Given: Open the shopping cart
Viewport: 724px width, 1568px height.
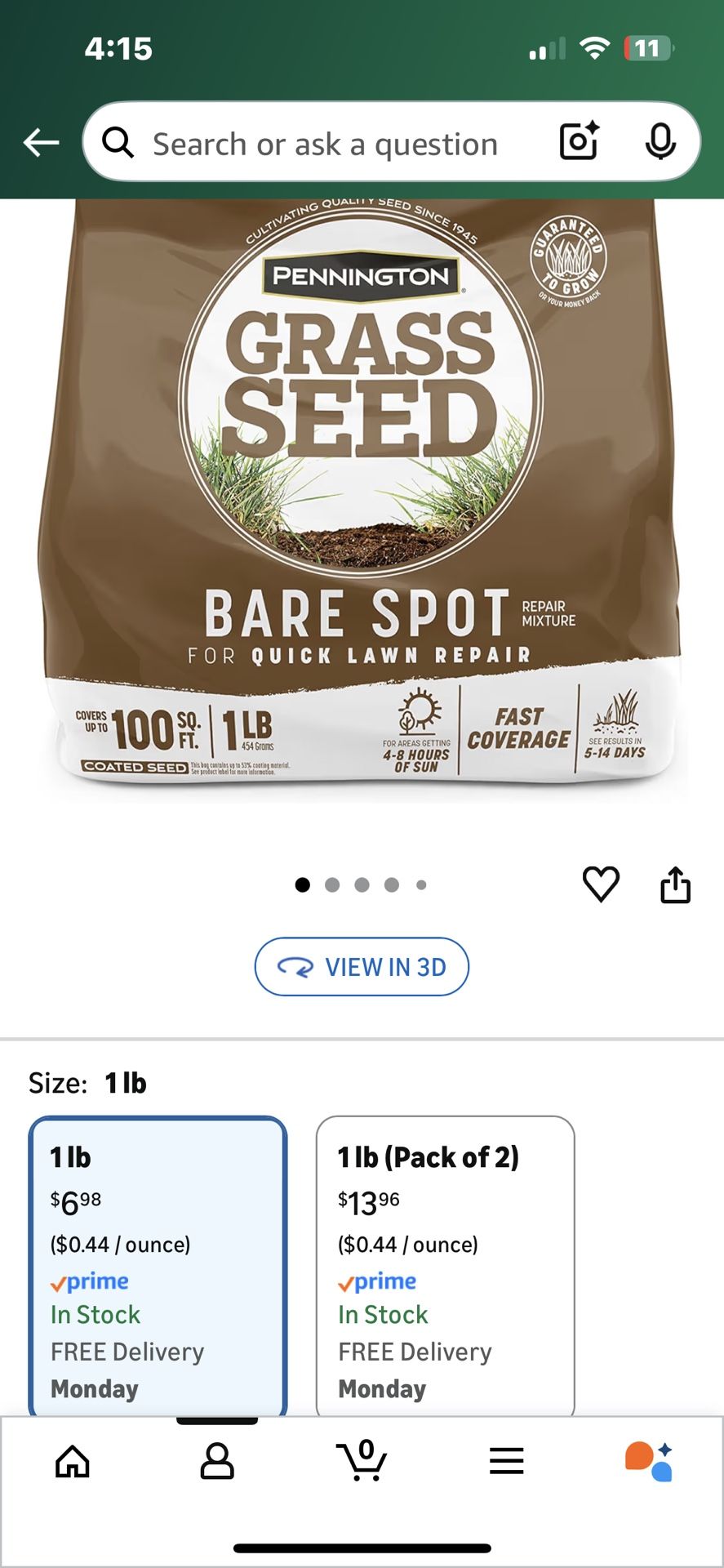Looking at the screenshot, I should click(x=362, y=1461).
